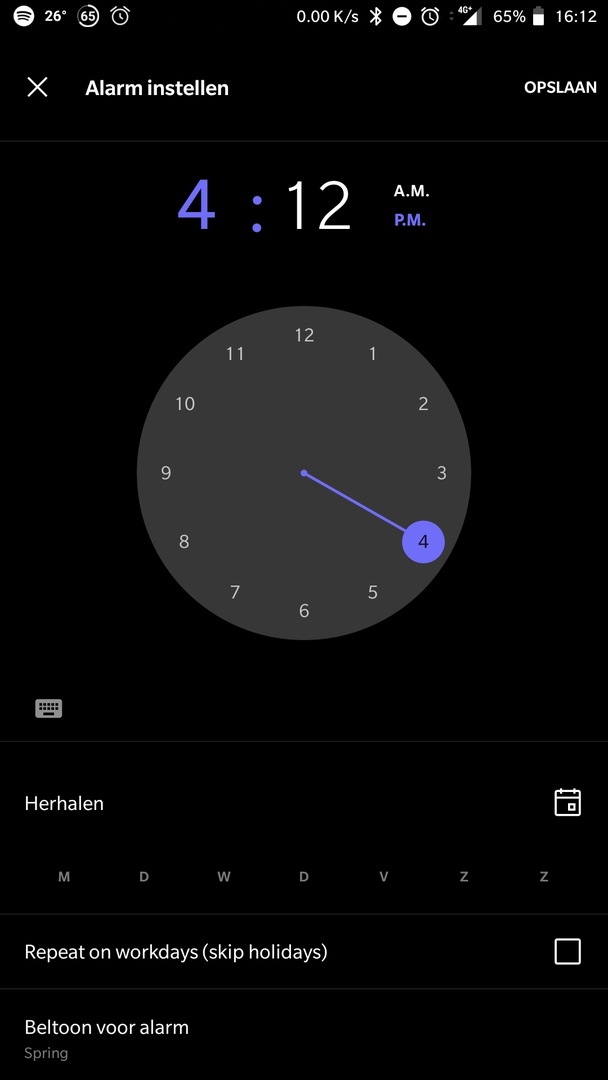Tap the hour value 4
The height and width of the screenshot is (1080, 608).
[x=197, y=205]
